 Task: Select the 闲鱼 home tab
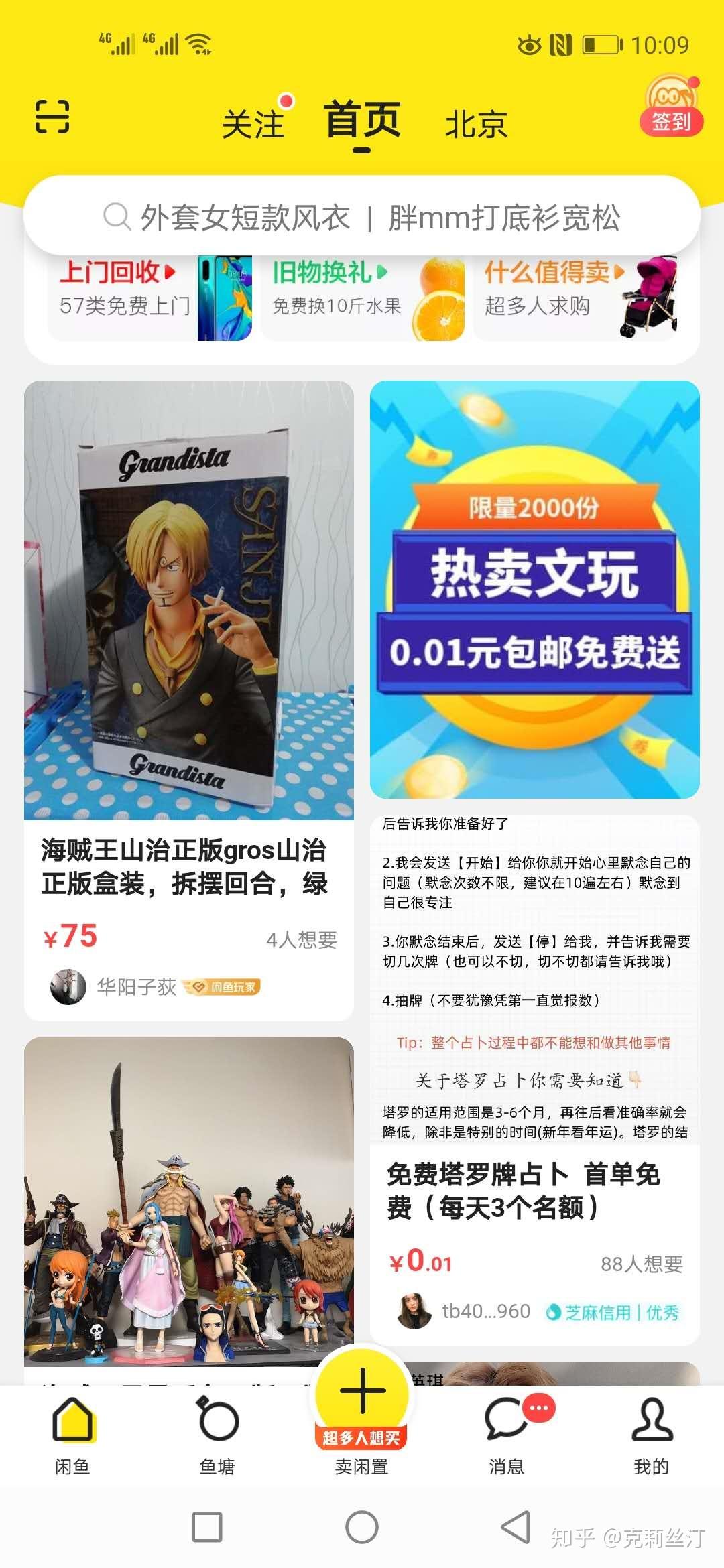72,1434
